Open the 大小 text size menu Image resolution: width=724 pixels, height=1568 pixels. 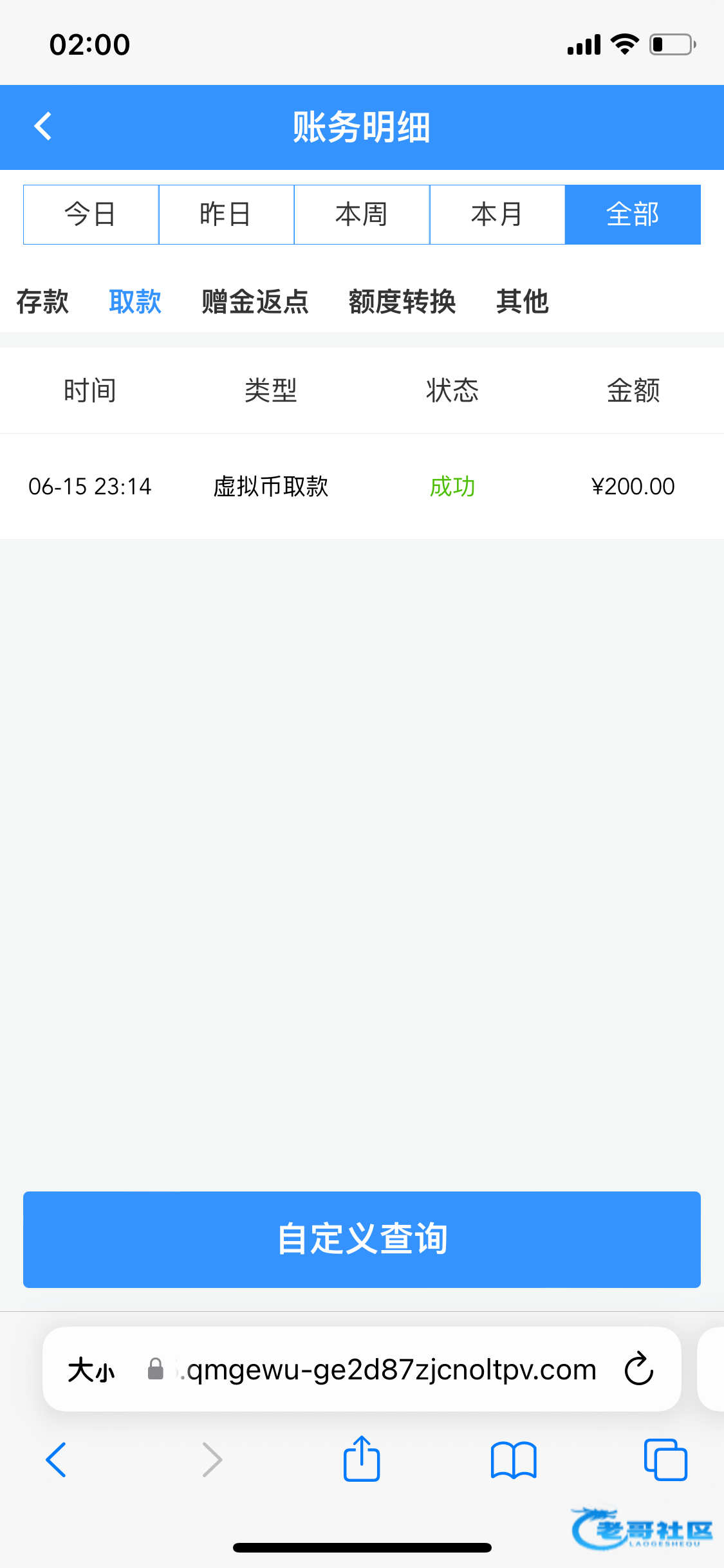pos(91,1369)
